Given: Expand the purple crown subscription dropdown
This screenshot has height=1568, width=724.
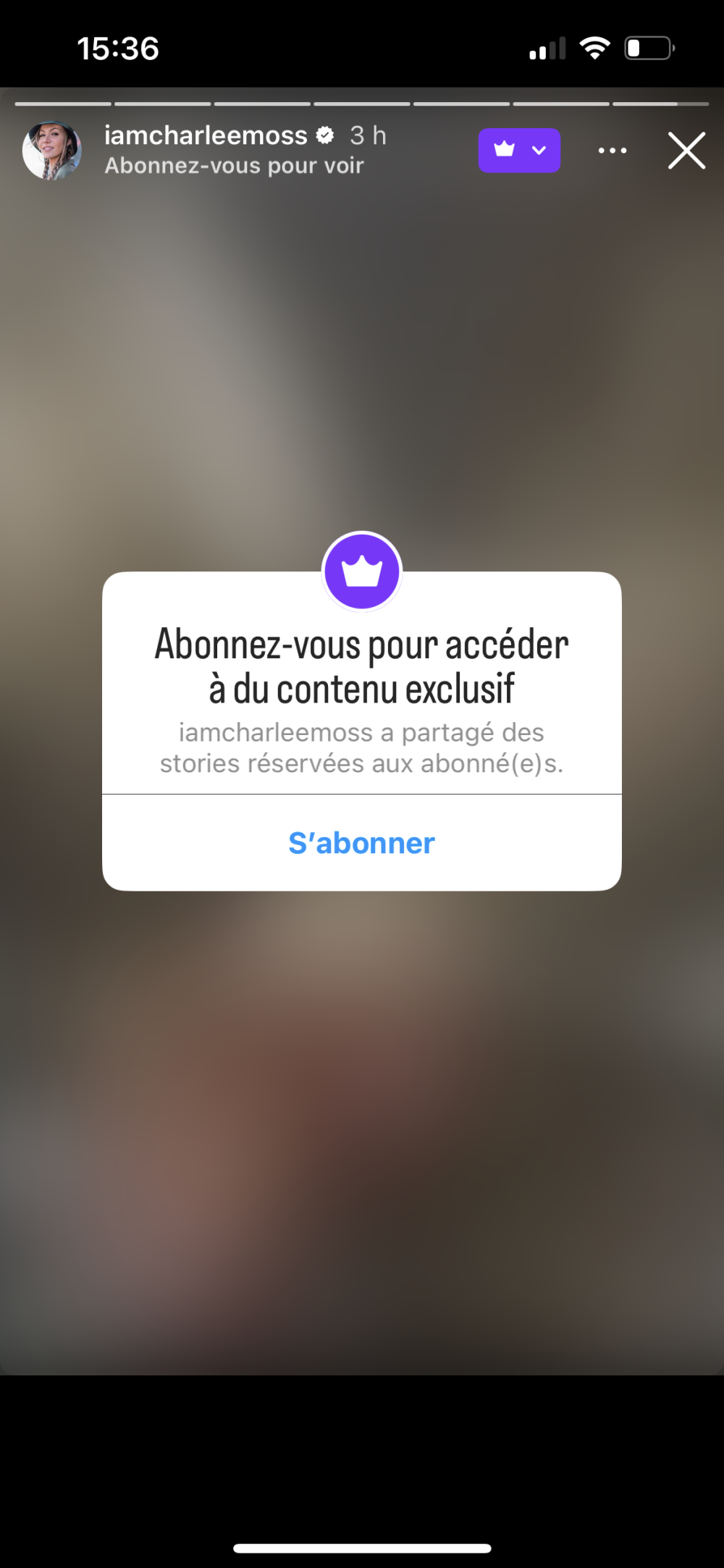Looking at the screenshot, I should [519, 151].
